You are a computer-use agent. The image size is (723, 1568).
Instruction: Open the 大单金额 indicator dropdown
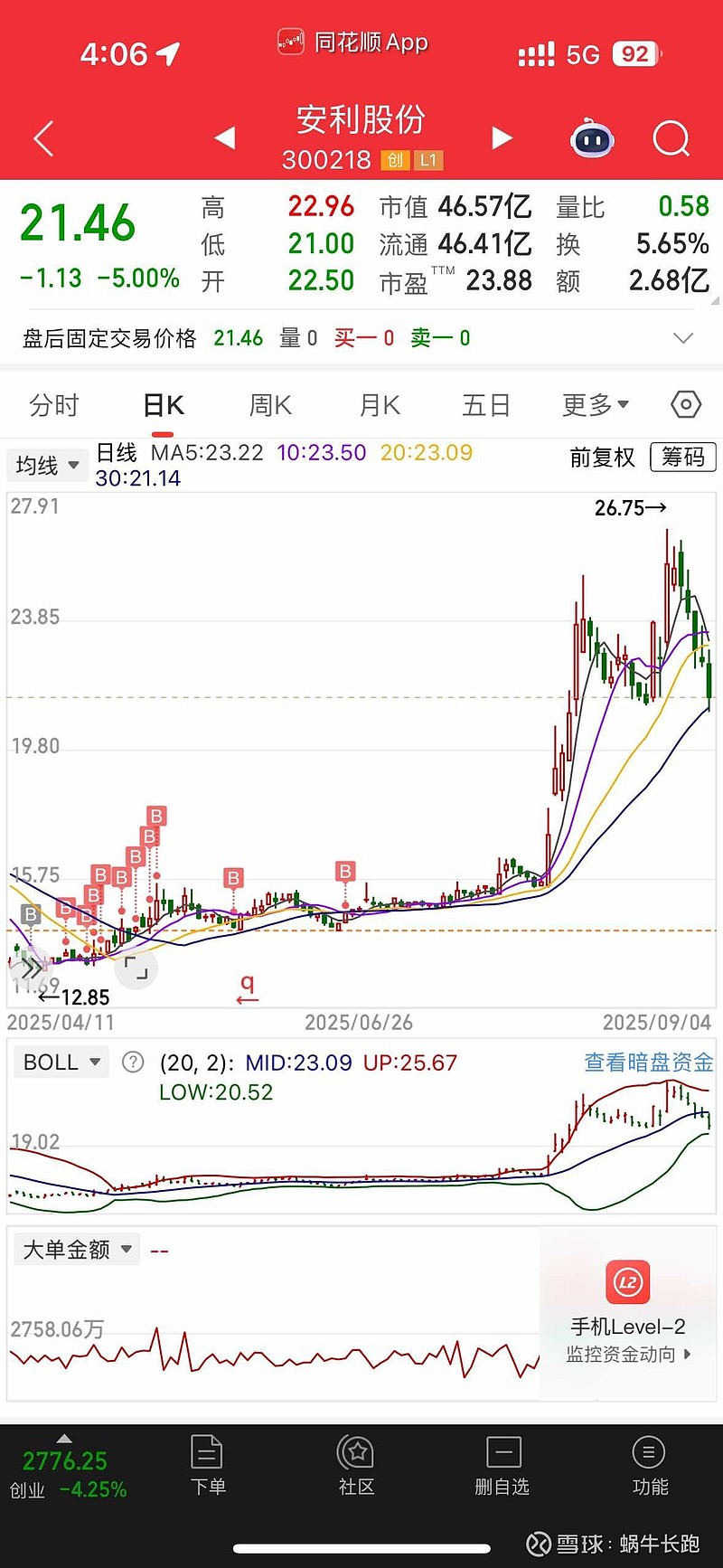pos(77,1250)
